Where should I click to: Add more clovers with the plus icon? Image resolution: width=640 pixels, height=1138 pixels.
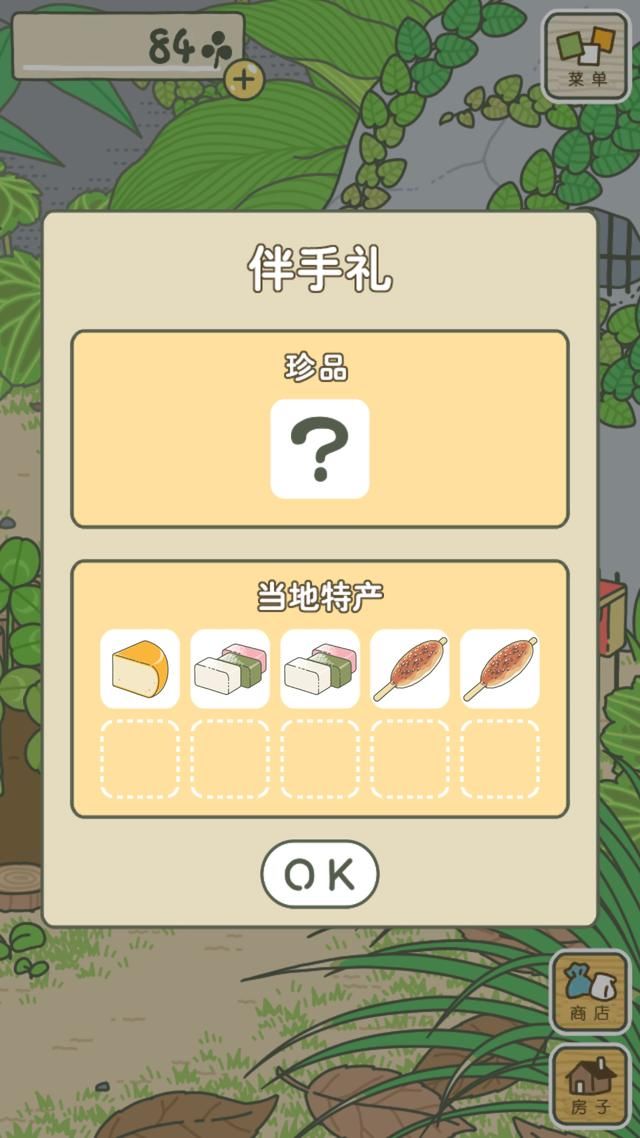[x=244, y=79]
